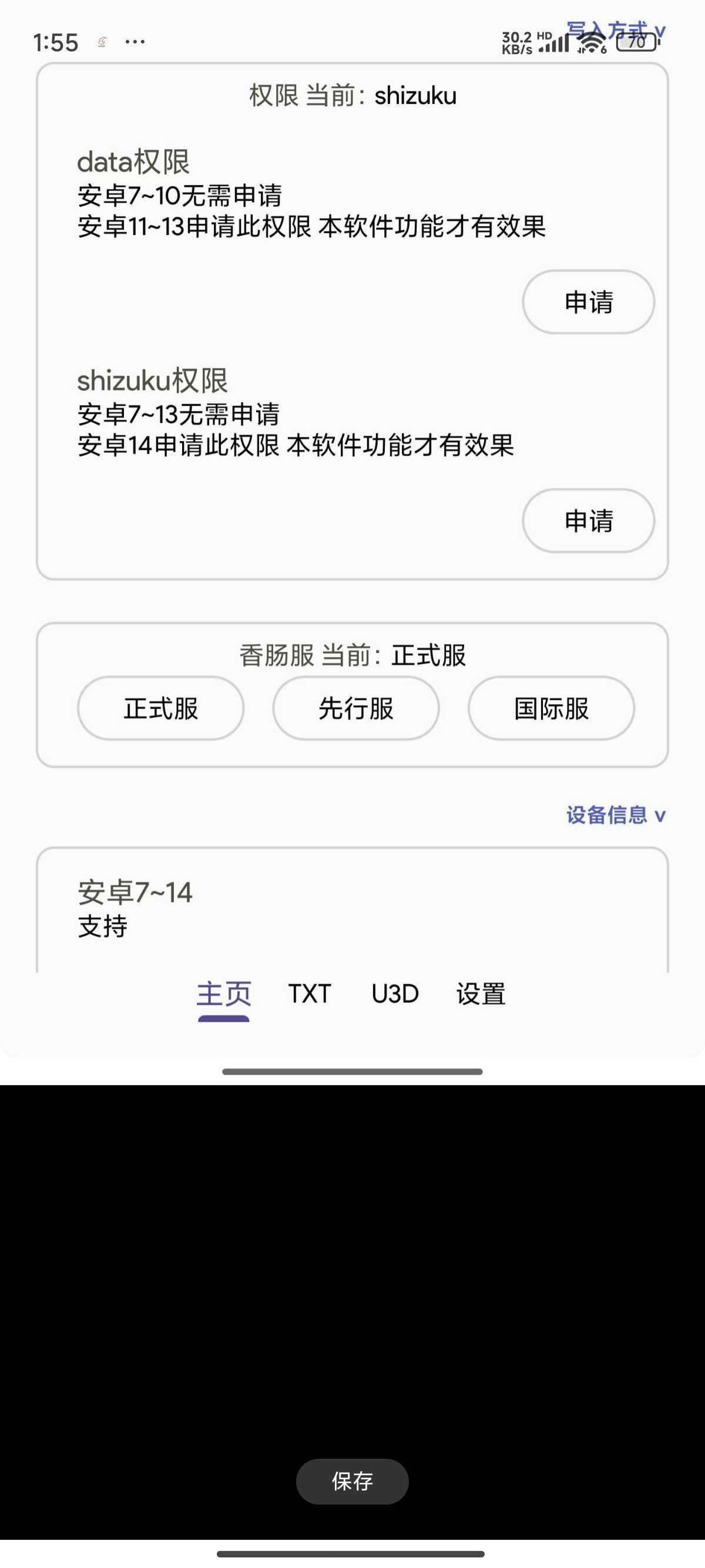Select the 正式服 server option
705x1568 pixels.
pos(161,708)
